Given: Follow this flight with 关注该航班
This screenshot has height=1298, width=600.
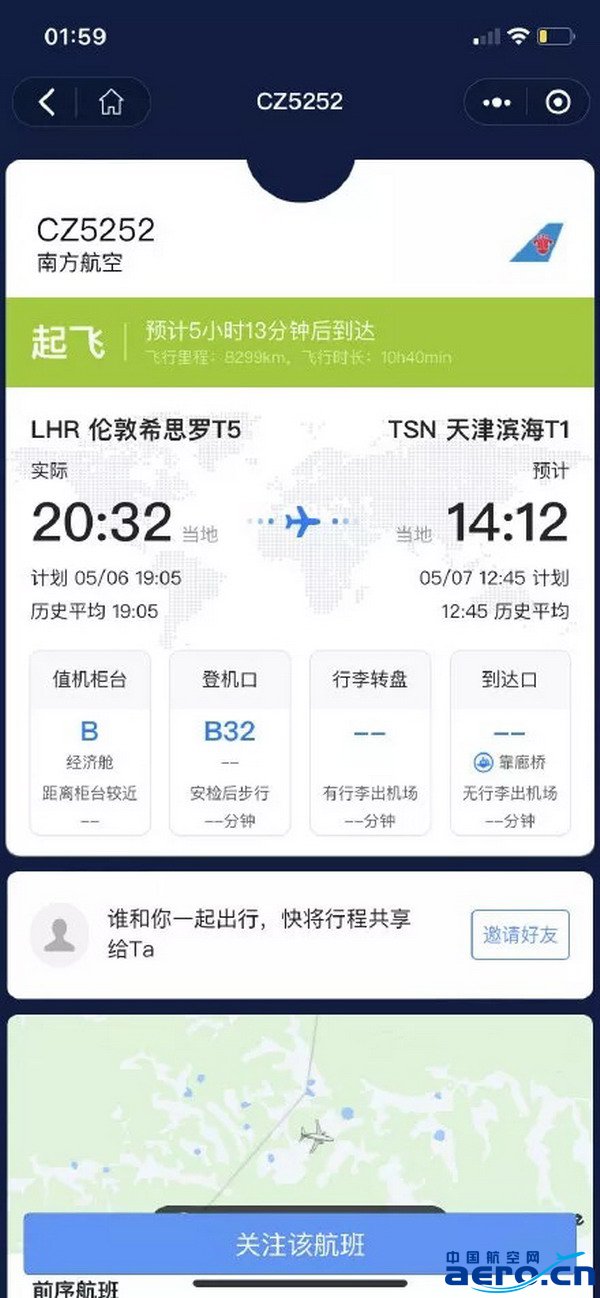Looking at the screenshot, I should click(x=300, y=1245).
